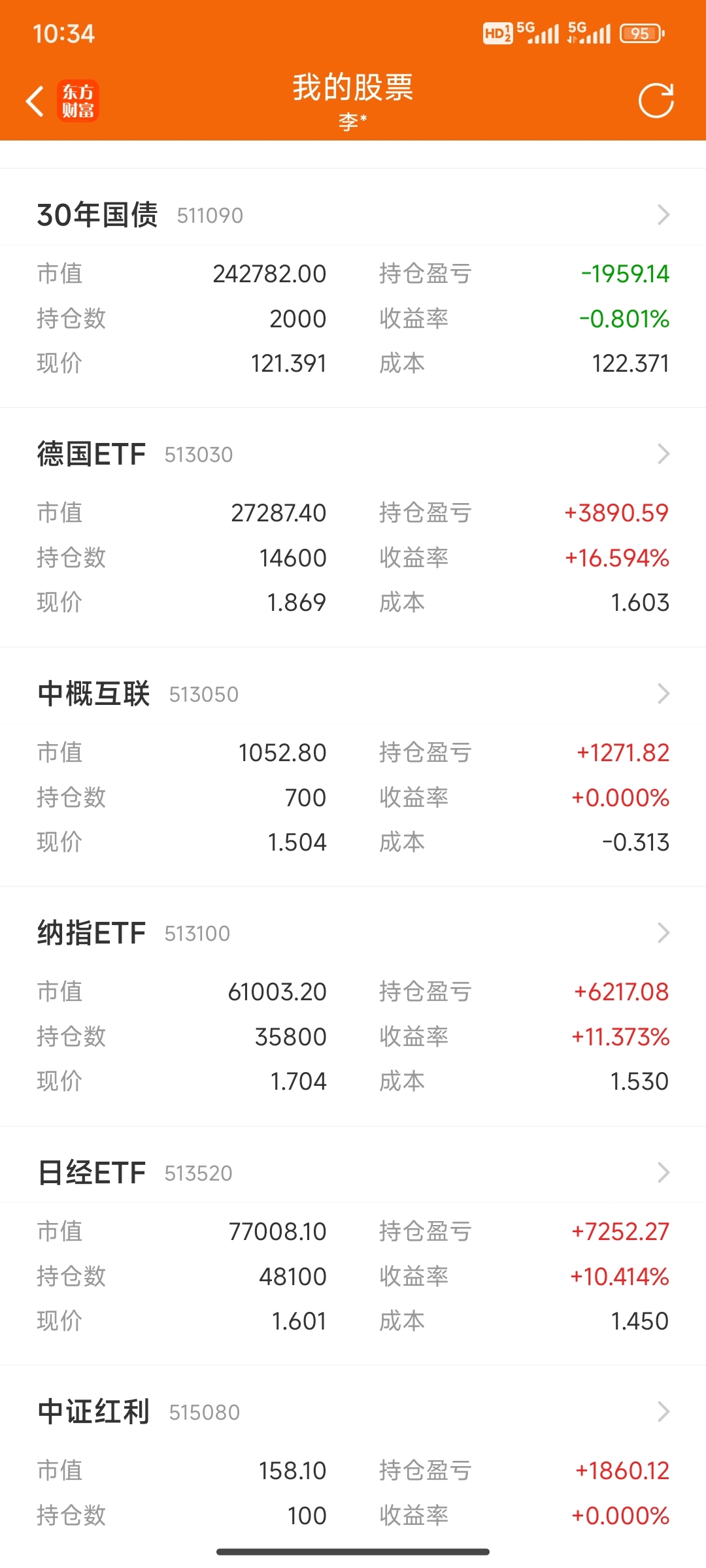
Task: View details for 日经ETF 513520
Action: pyautogui.click(x=353, y=1173)
